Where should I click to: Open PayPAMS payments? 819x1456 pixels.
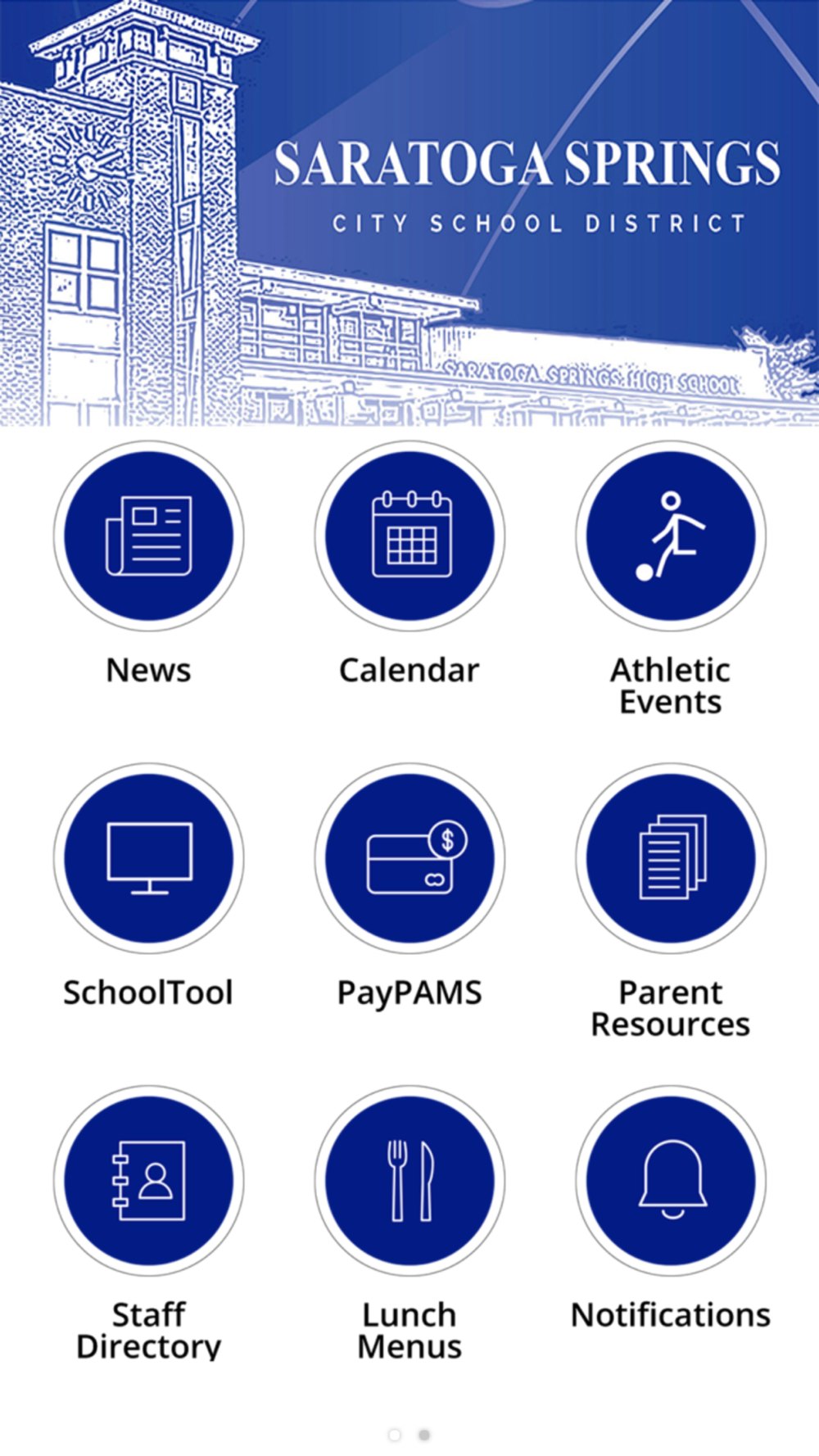tap(409, 857)
